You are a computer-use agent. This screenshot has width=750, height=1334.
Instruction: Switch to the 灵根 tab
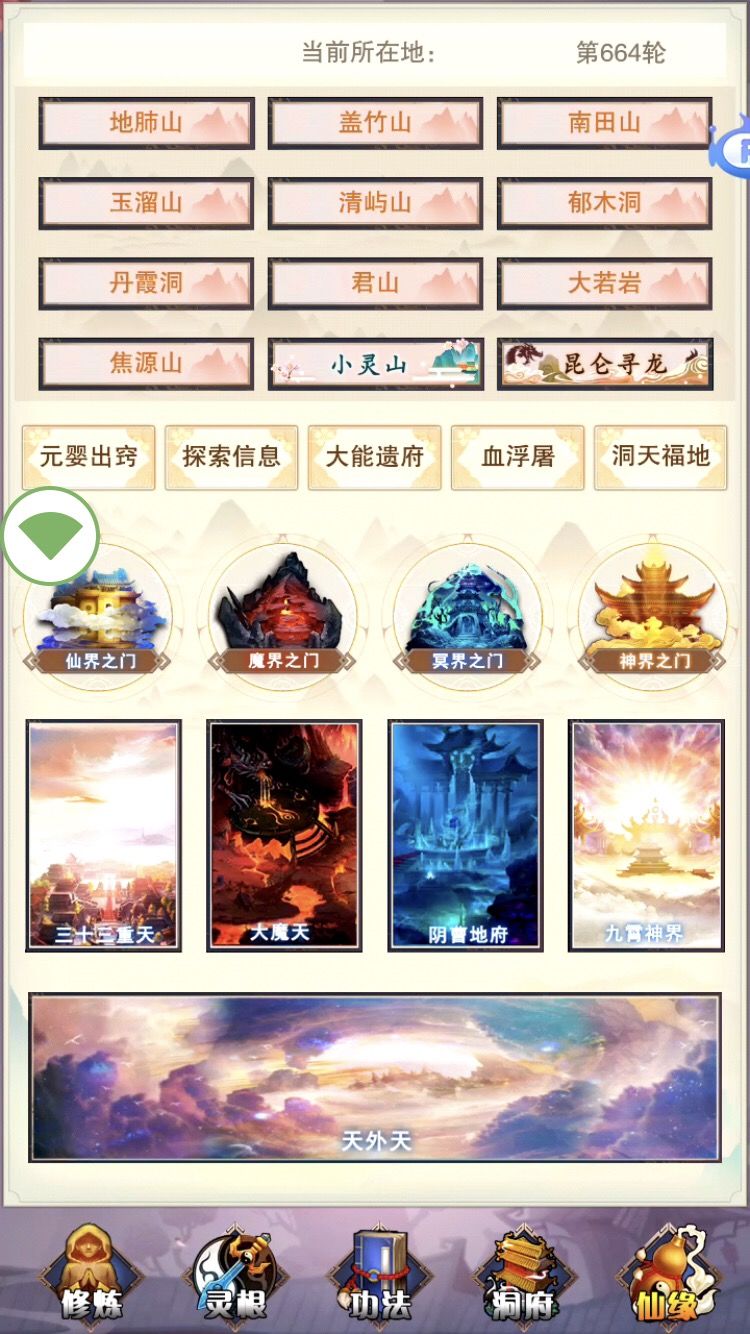click(x=235, y=1274)
